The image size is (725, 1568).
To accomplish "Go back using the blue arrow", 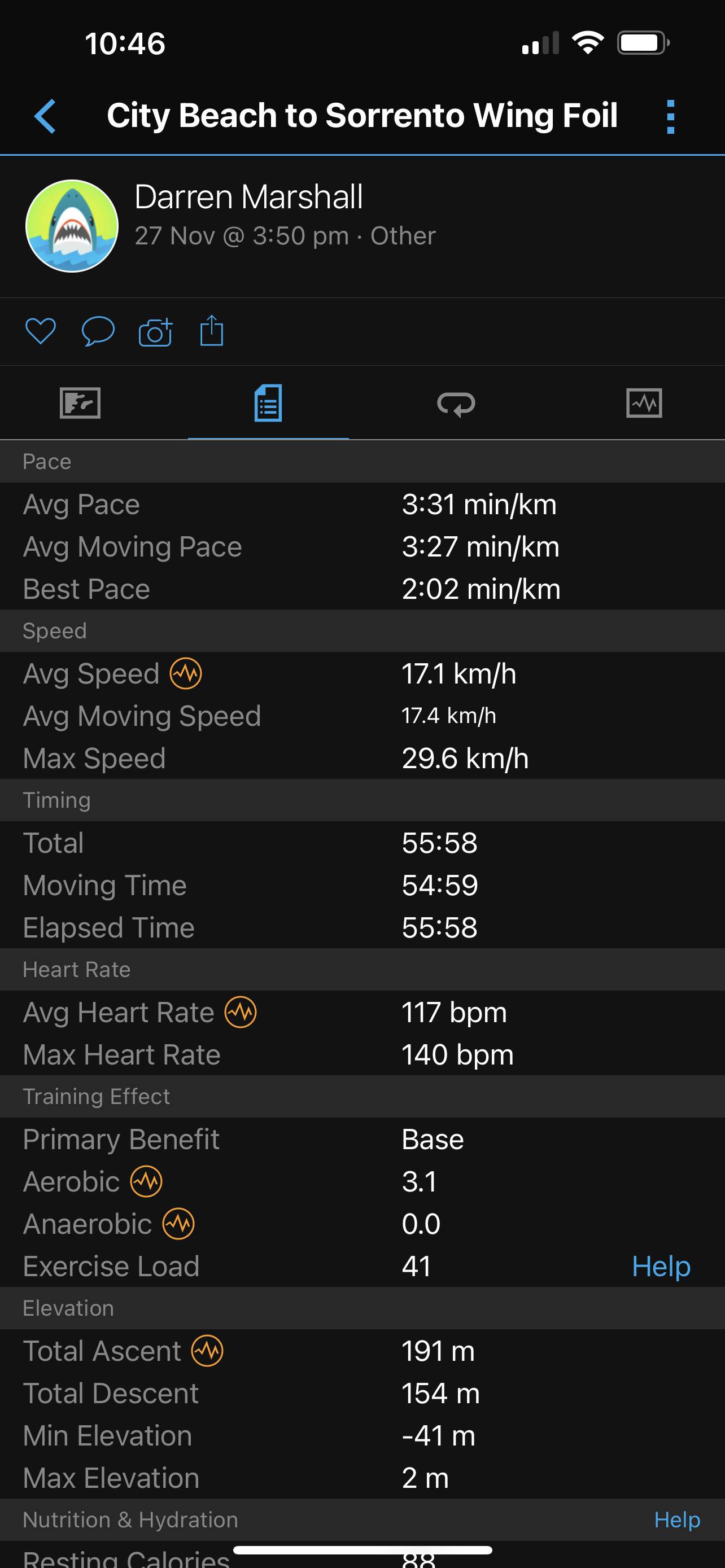I will (46, 116).
